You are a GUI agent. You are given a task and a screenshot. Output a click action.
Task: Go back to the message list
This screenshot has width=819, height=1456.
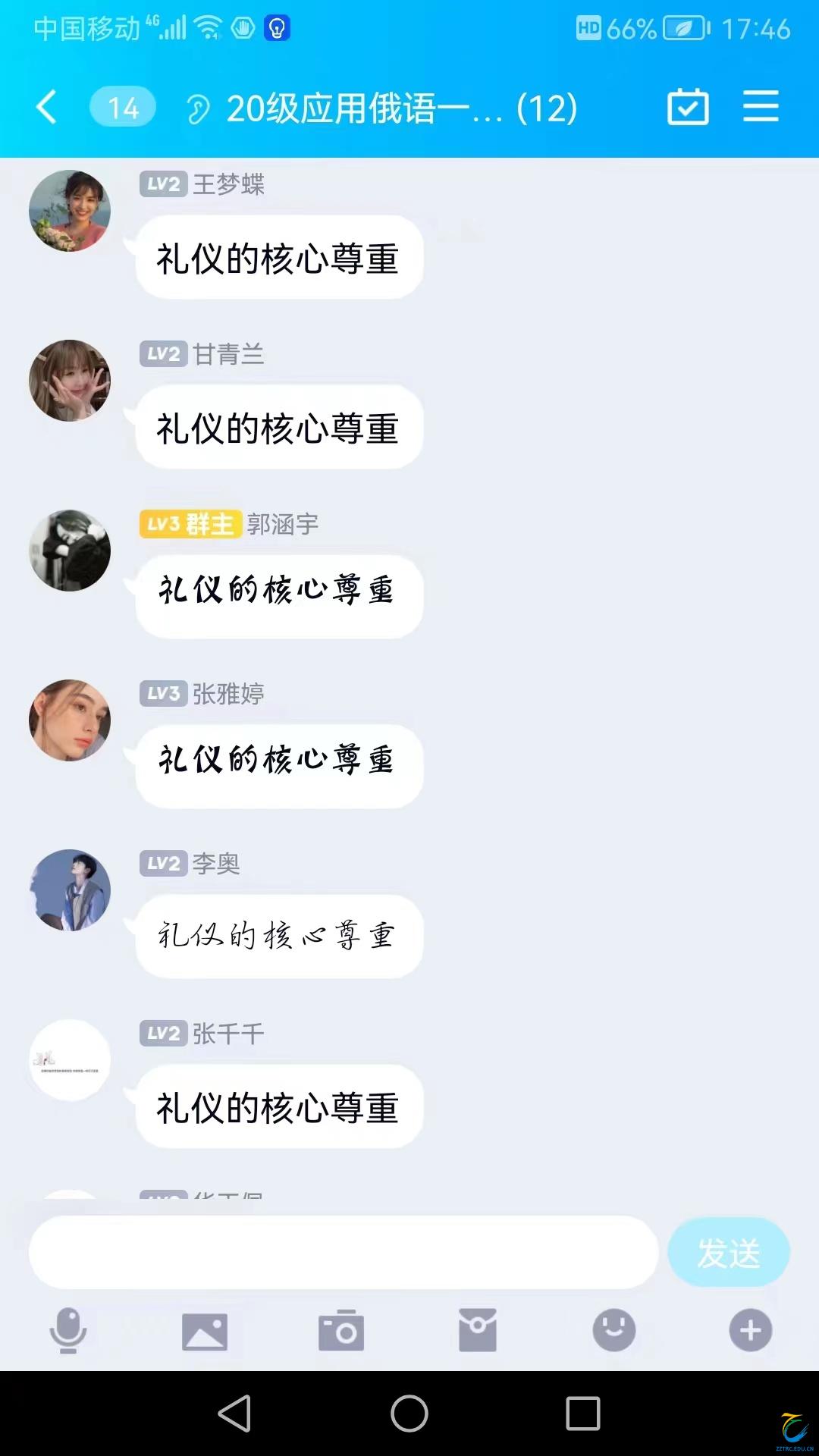pyautogui.click(x=47, y=107)
